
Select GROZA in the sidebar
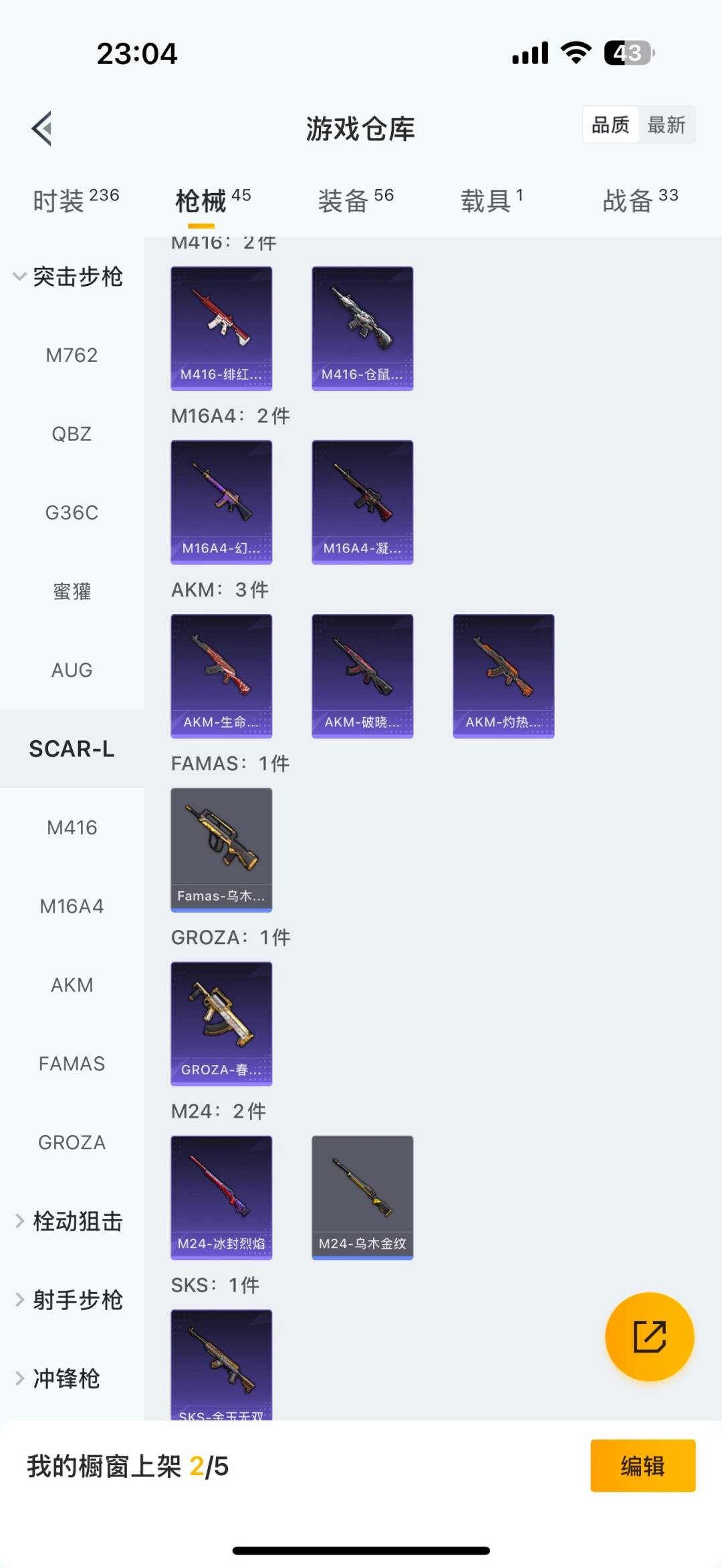(x=72, y=1142)
